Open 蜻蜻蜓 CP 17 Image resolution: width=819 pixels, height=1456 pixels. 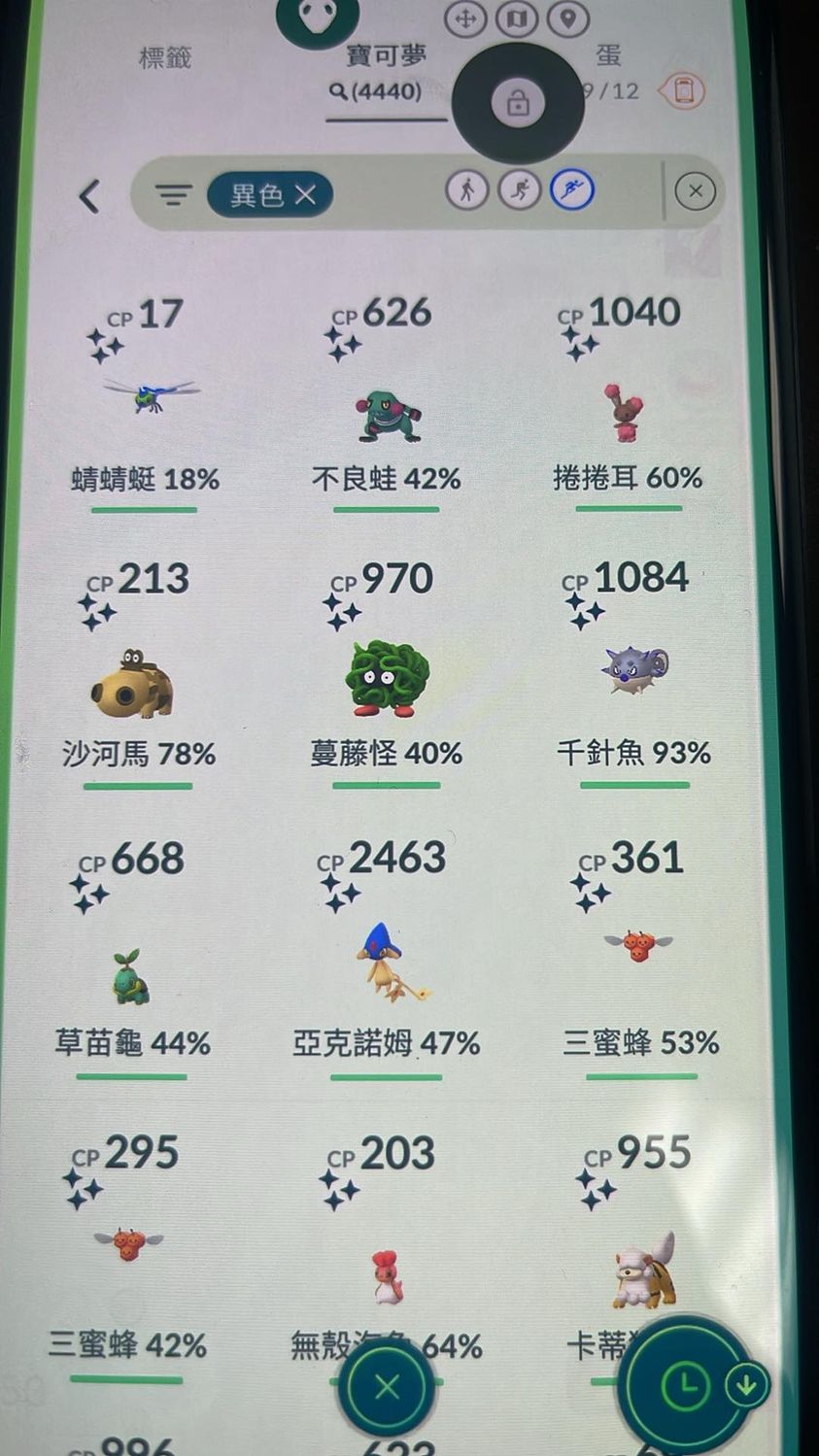tap(148, 396)
